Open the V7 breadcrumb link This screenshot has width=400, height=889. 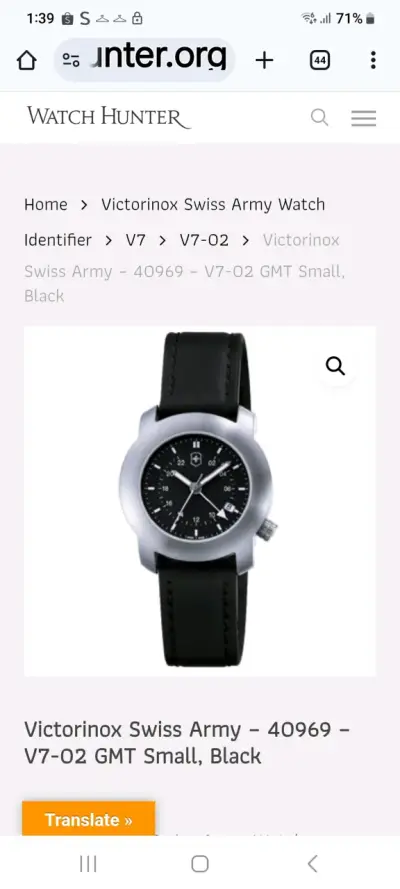[135, 240]
